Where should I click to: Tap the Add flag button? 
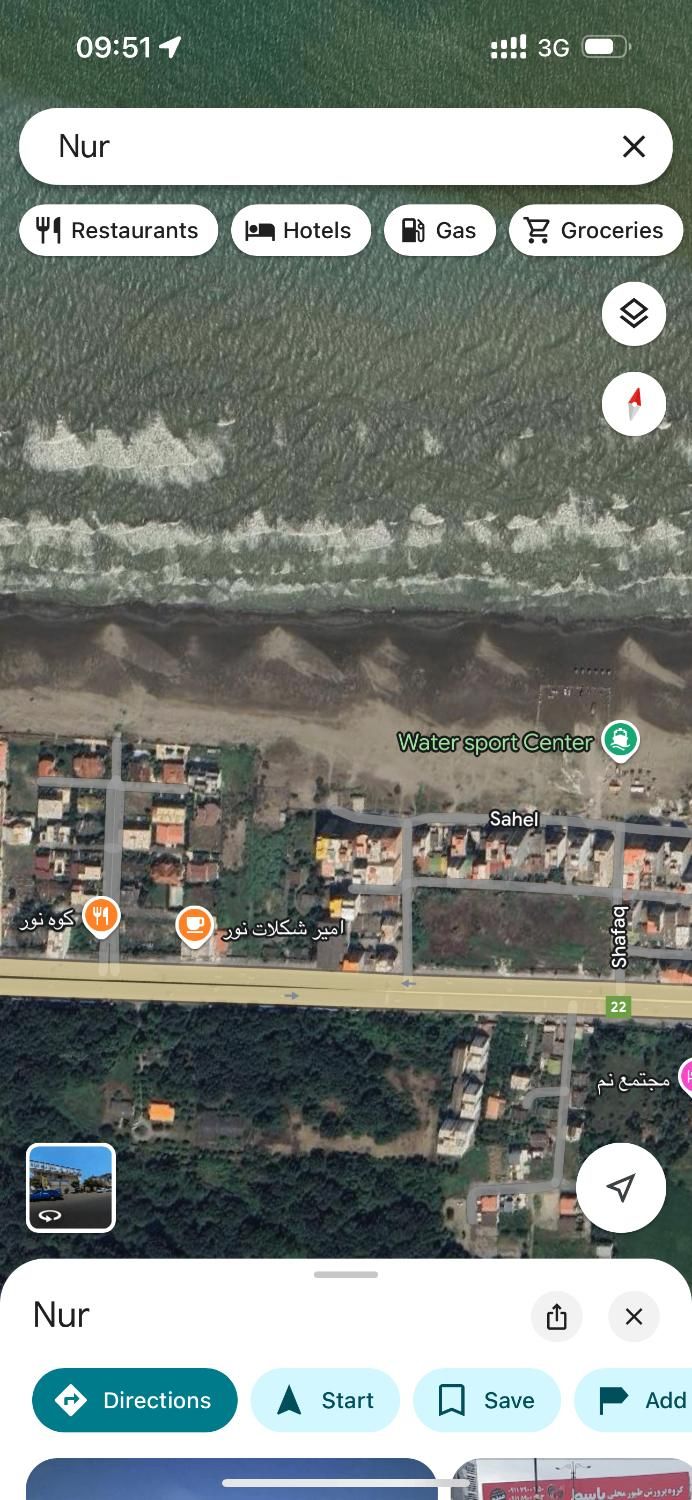coord(640,1400)
